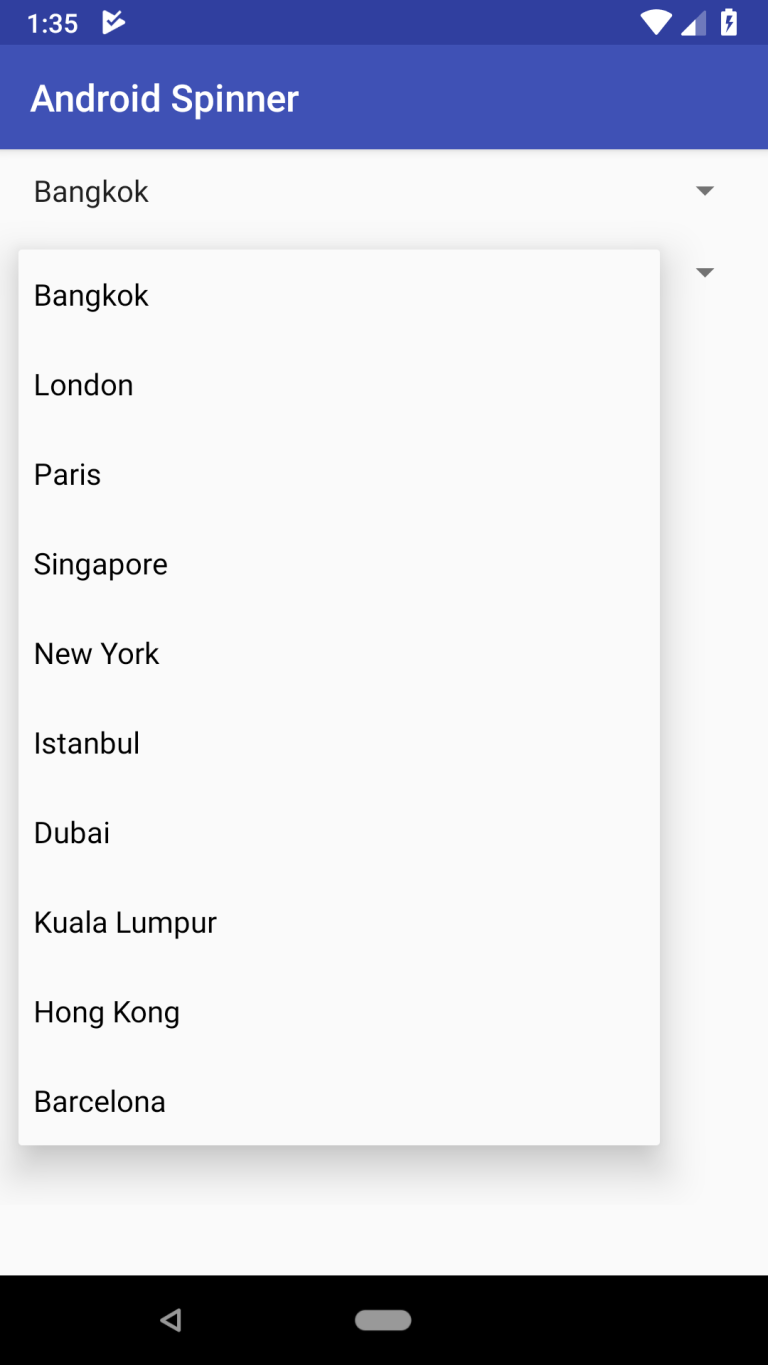768x1365 pixels.
Task: Tap the back navigation arrow
Action: click(171, 1320)
